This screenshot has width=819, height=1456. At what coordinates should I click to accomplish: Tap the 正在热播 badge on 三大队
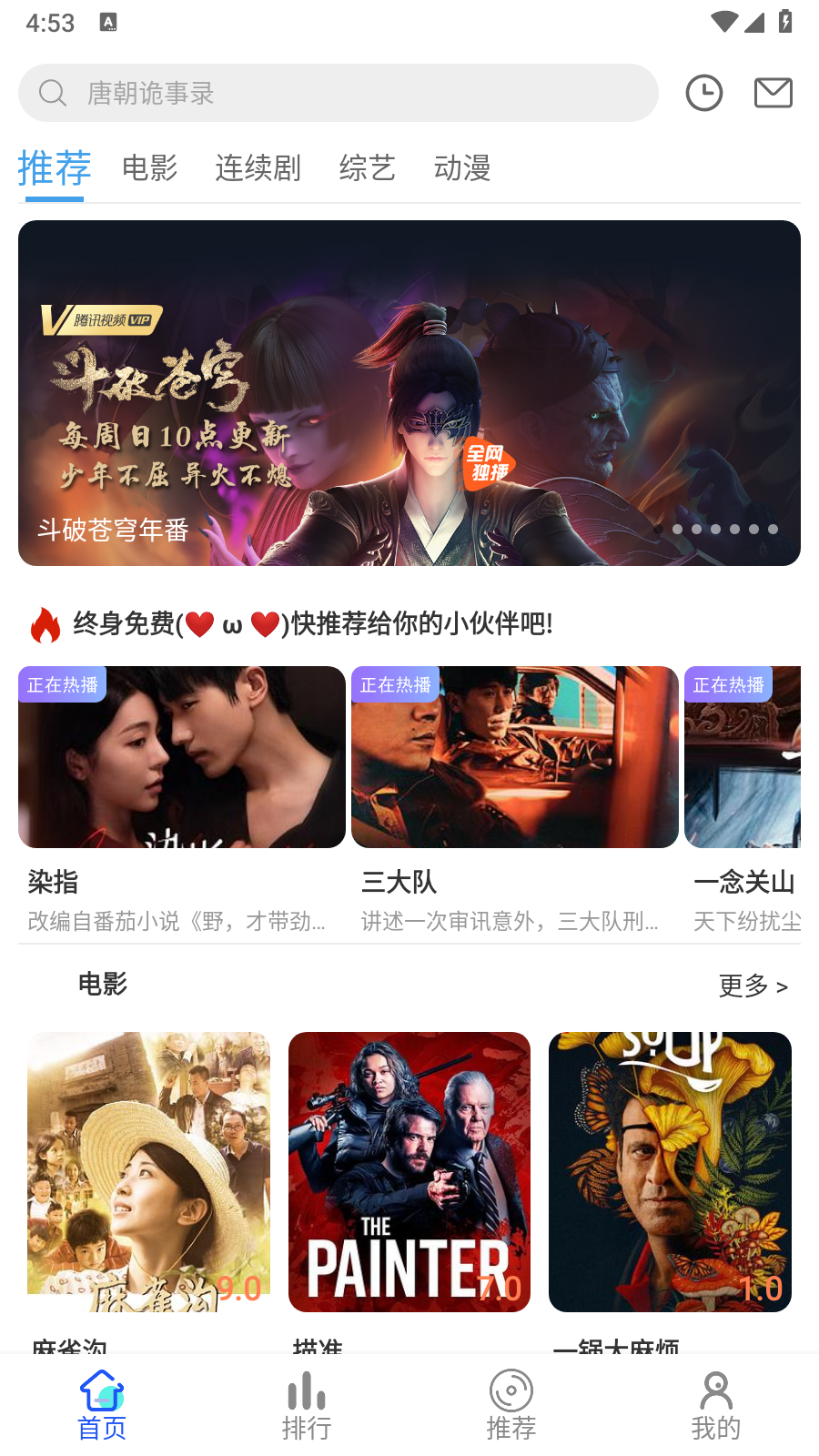click(x=395, y=682)
